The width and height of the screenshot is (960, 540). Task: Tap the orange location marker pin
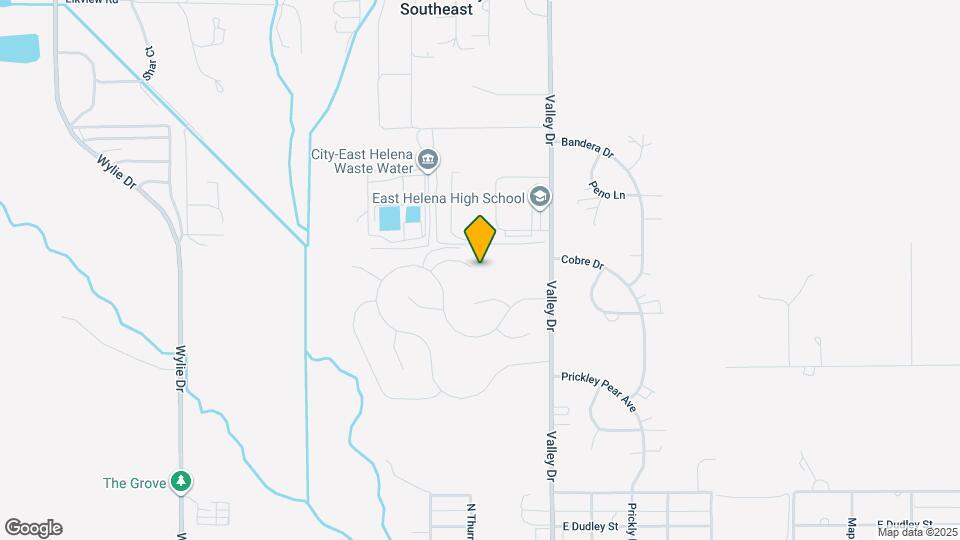479,239
